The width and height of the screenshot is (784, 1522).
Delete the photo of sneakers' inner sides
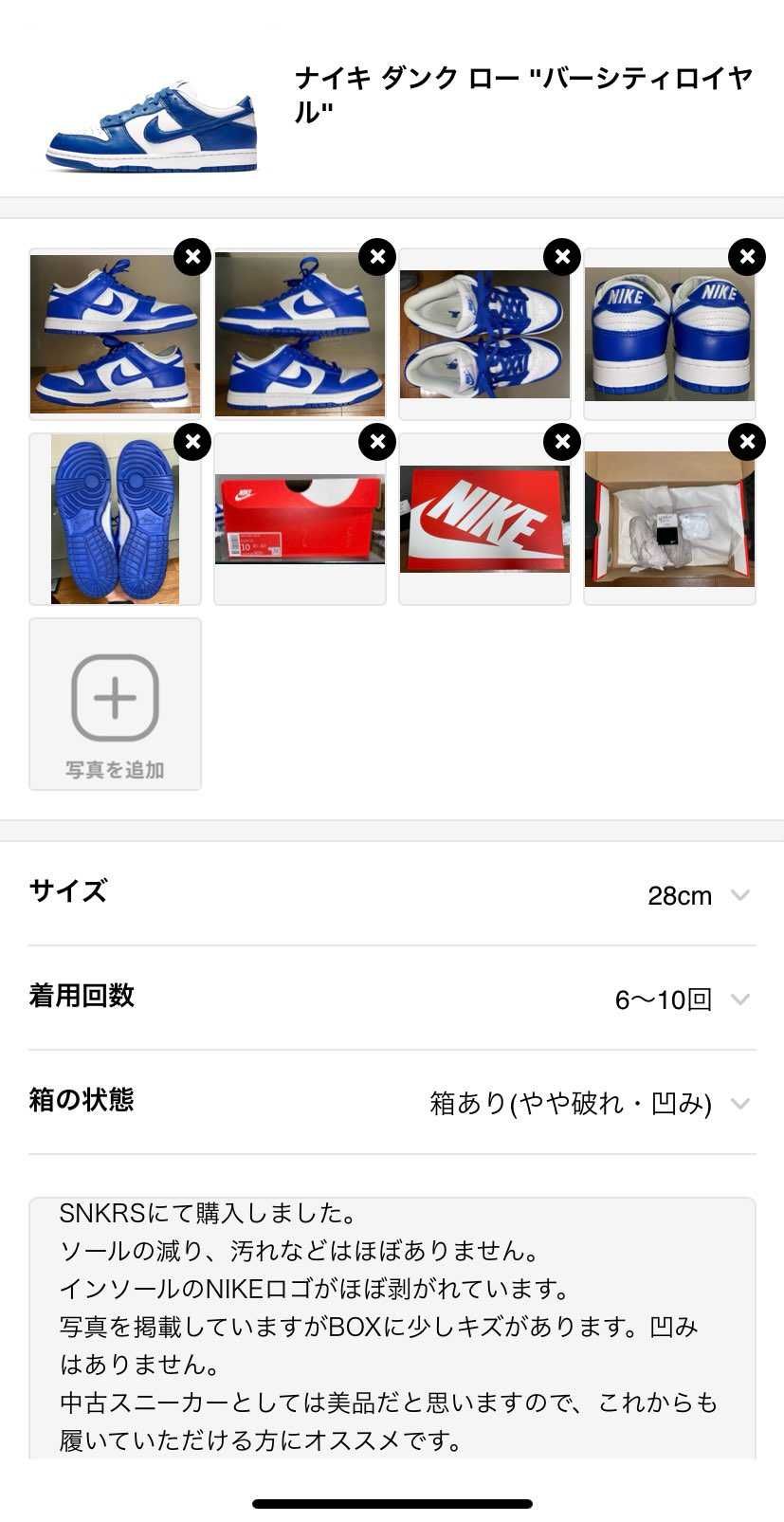point(377,257)
